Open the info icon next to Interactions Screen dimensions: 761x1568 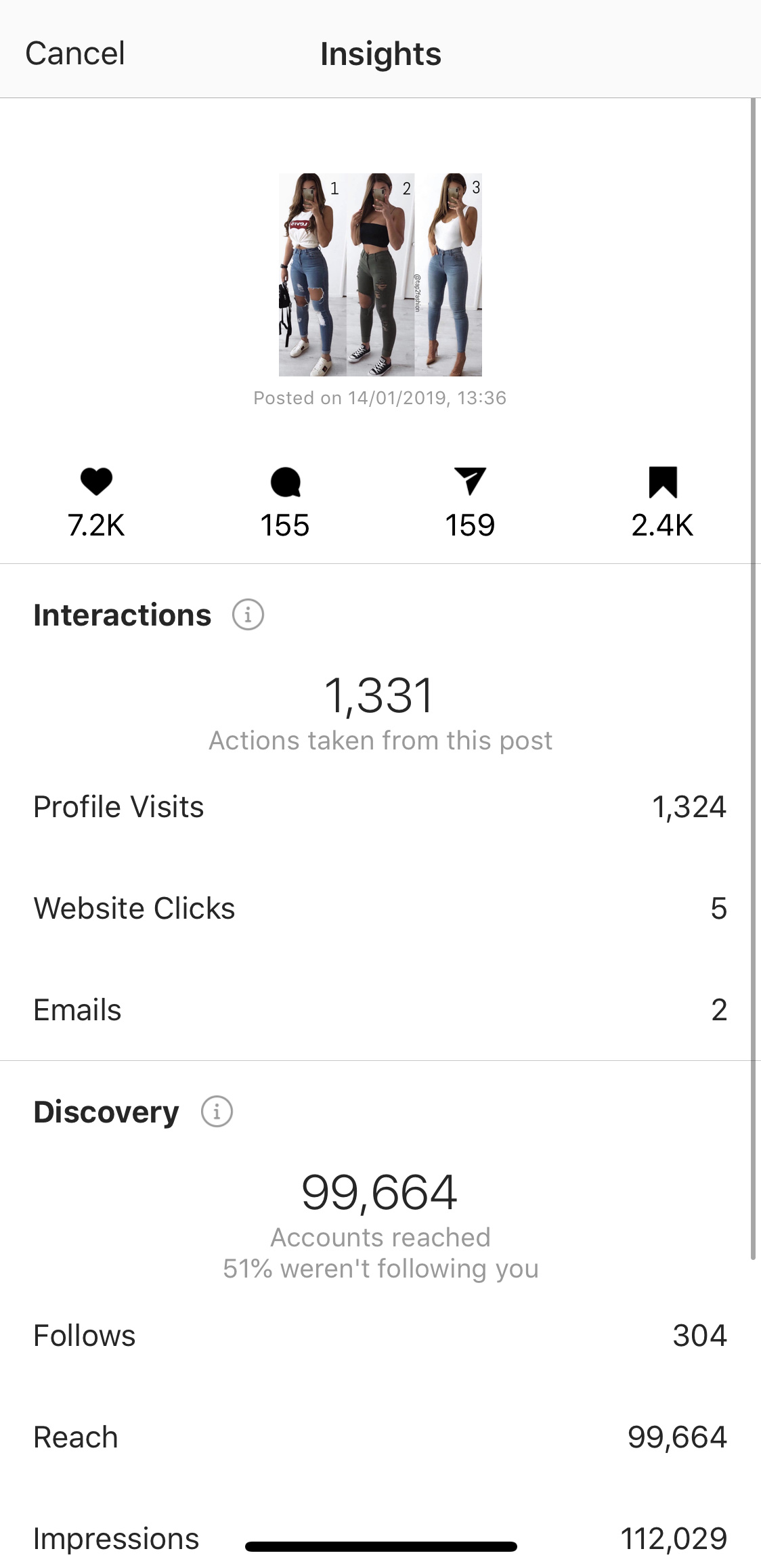coord(248,615)
